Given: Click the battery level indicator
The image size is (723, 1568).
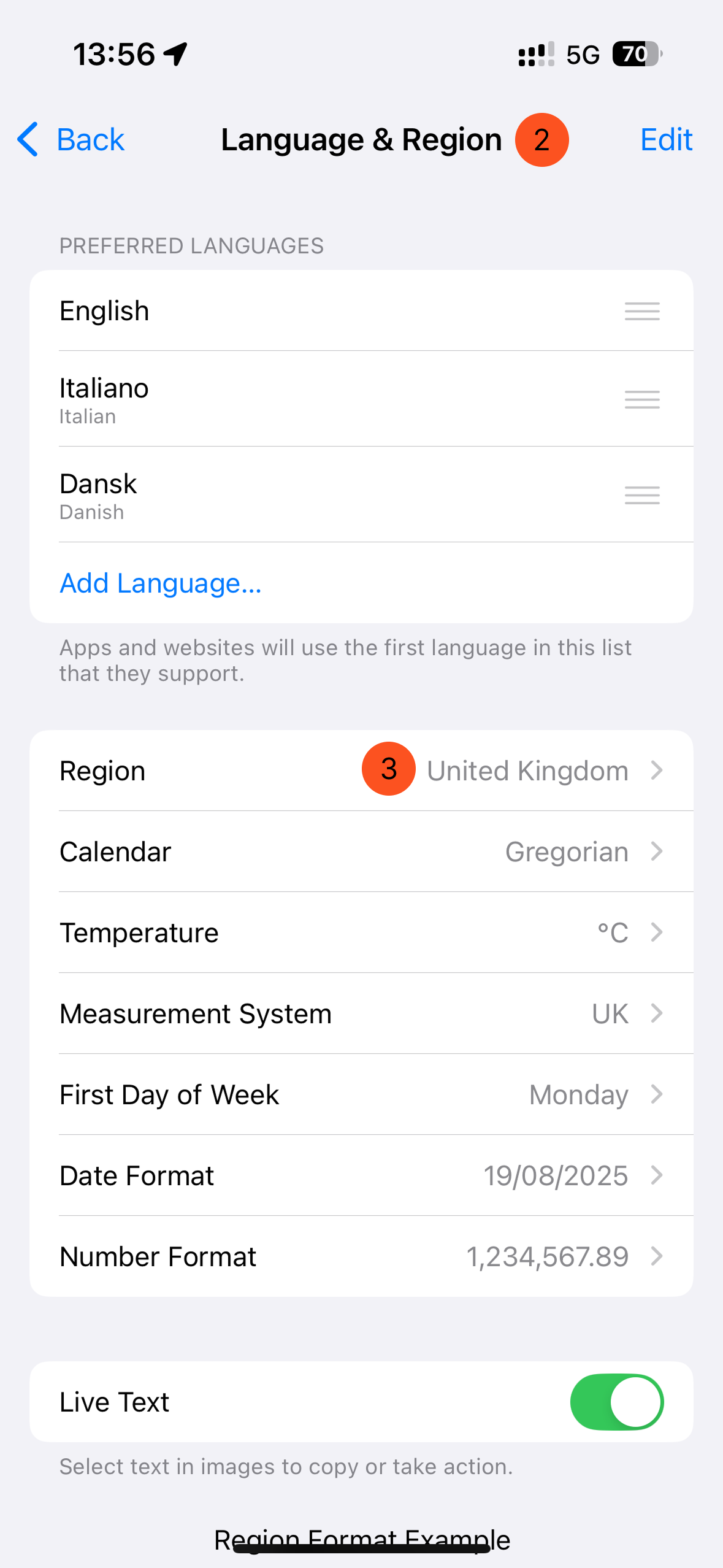Looking at the screenshot, I should point(635,54).
